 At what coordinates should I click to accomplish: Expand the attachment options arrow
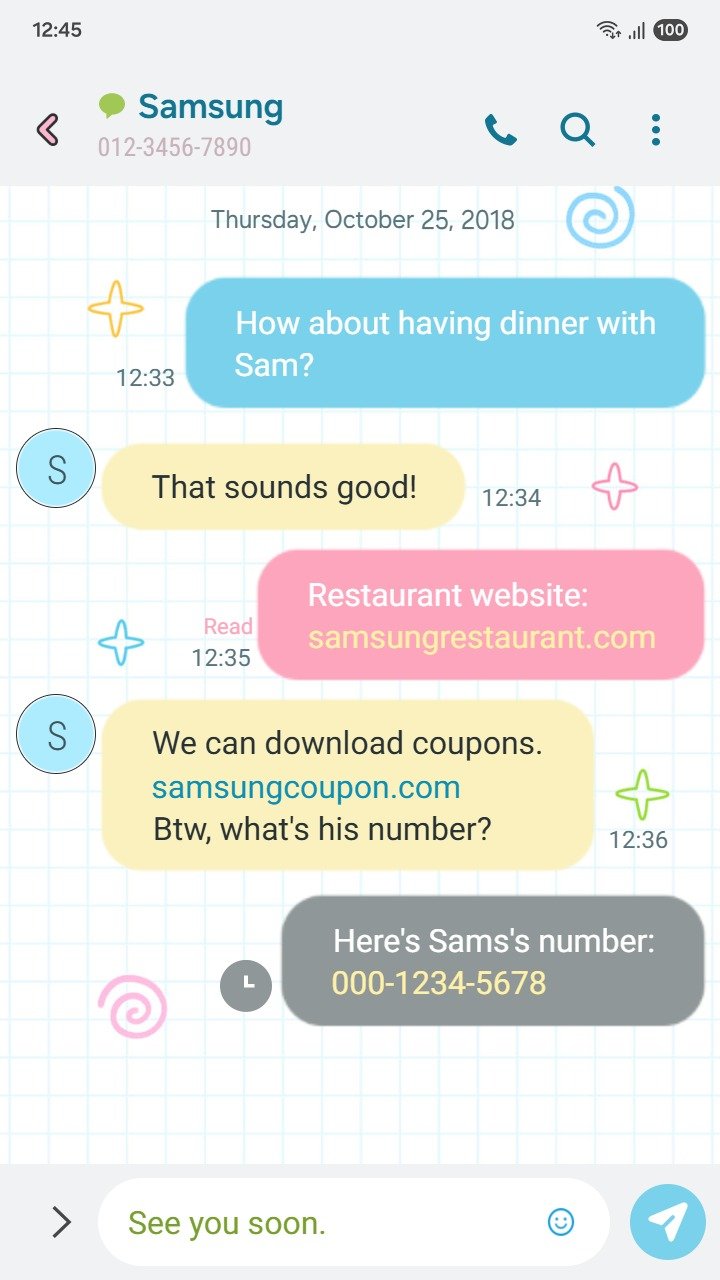[x=61, y=1222]
